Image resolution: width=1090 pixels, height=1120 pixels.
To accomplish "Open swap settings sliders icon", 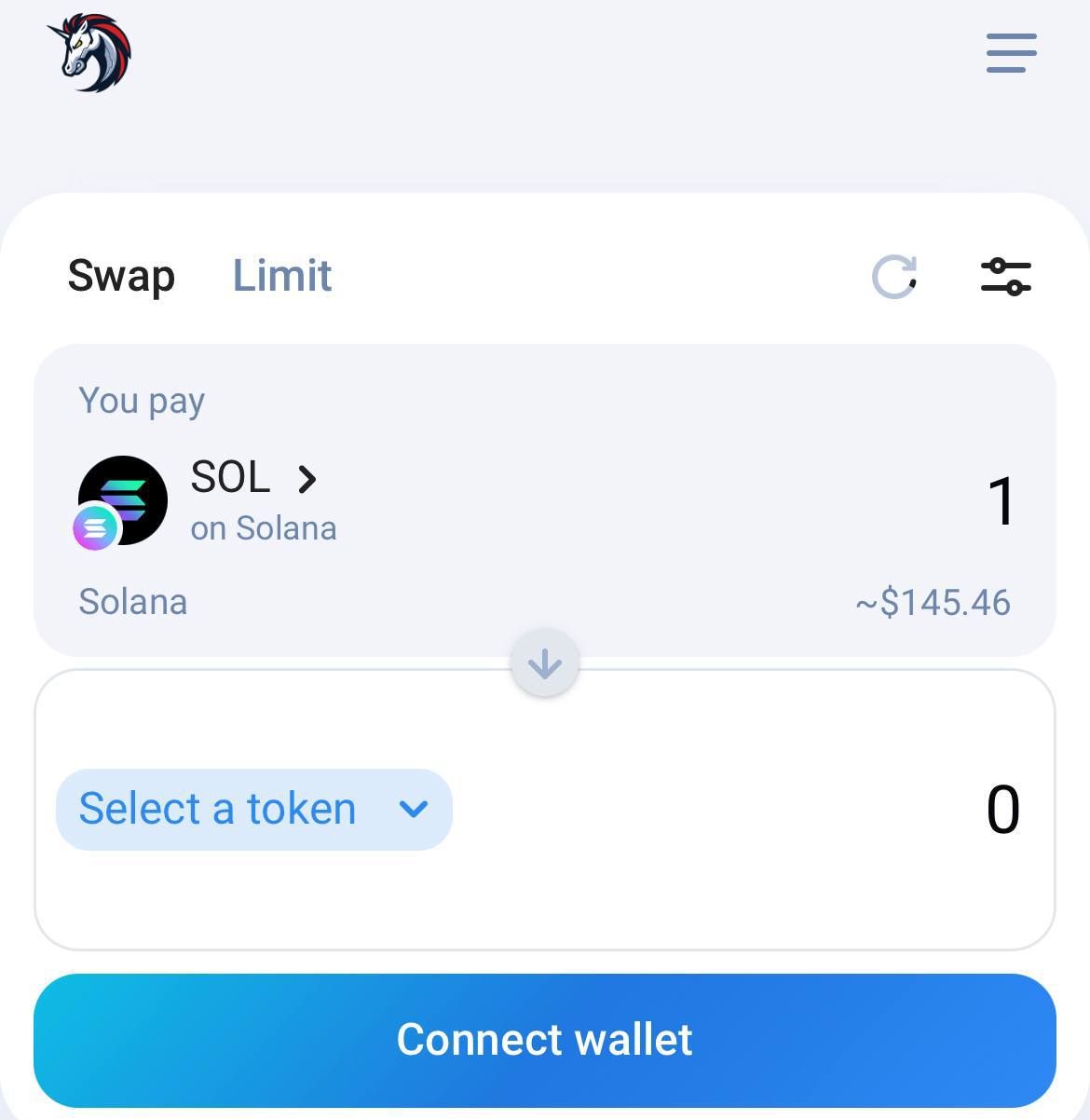I will tap(1005, 277).
